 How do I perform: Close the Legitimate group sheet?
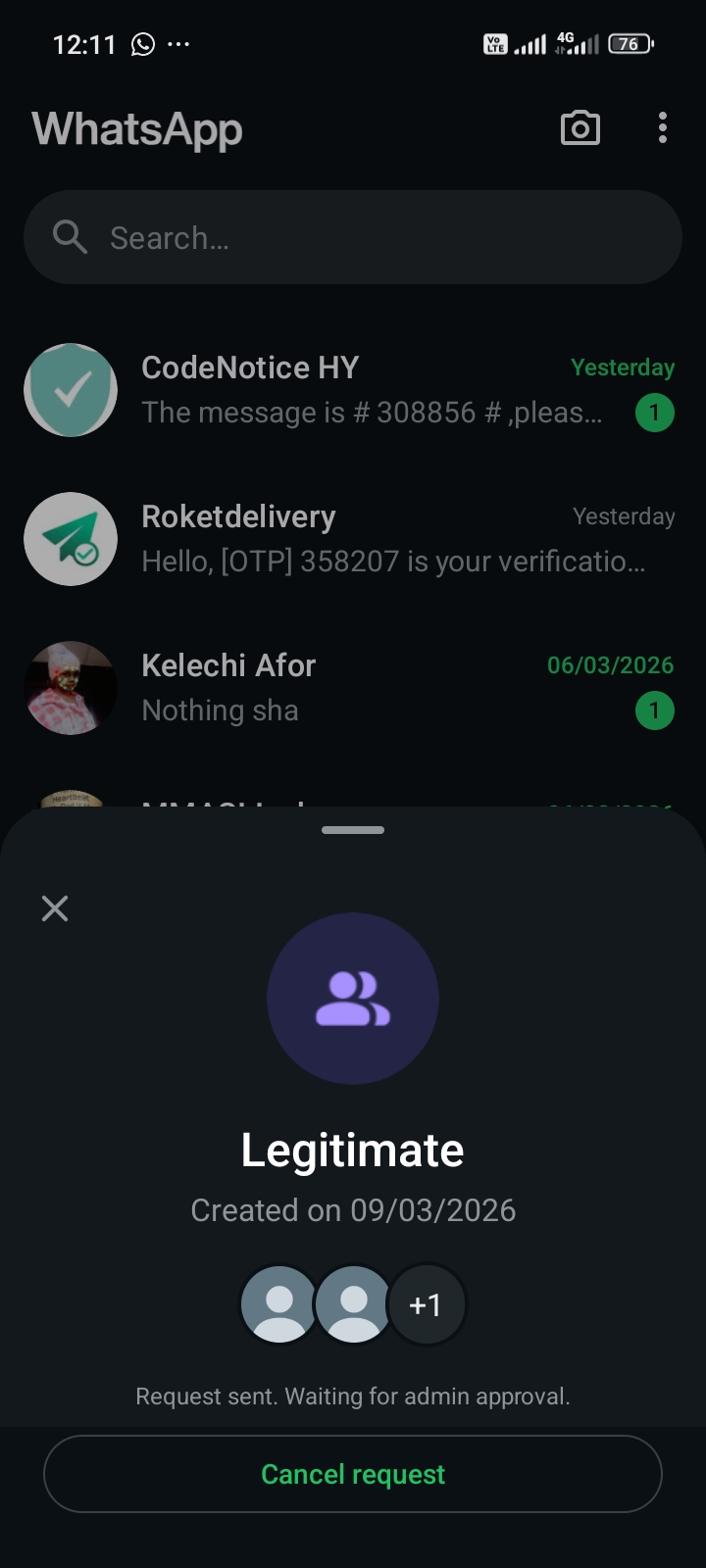click(55, 908)
